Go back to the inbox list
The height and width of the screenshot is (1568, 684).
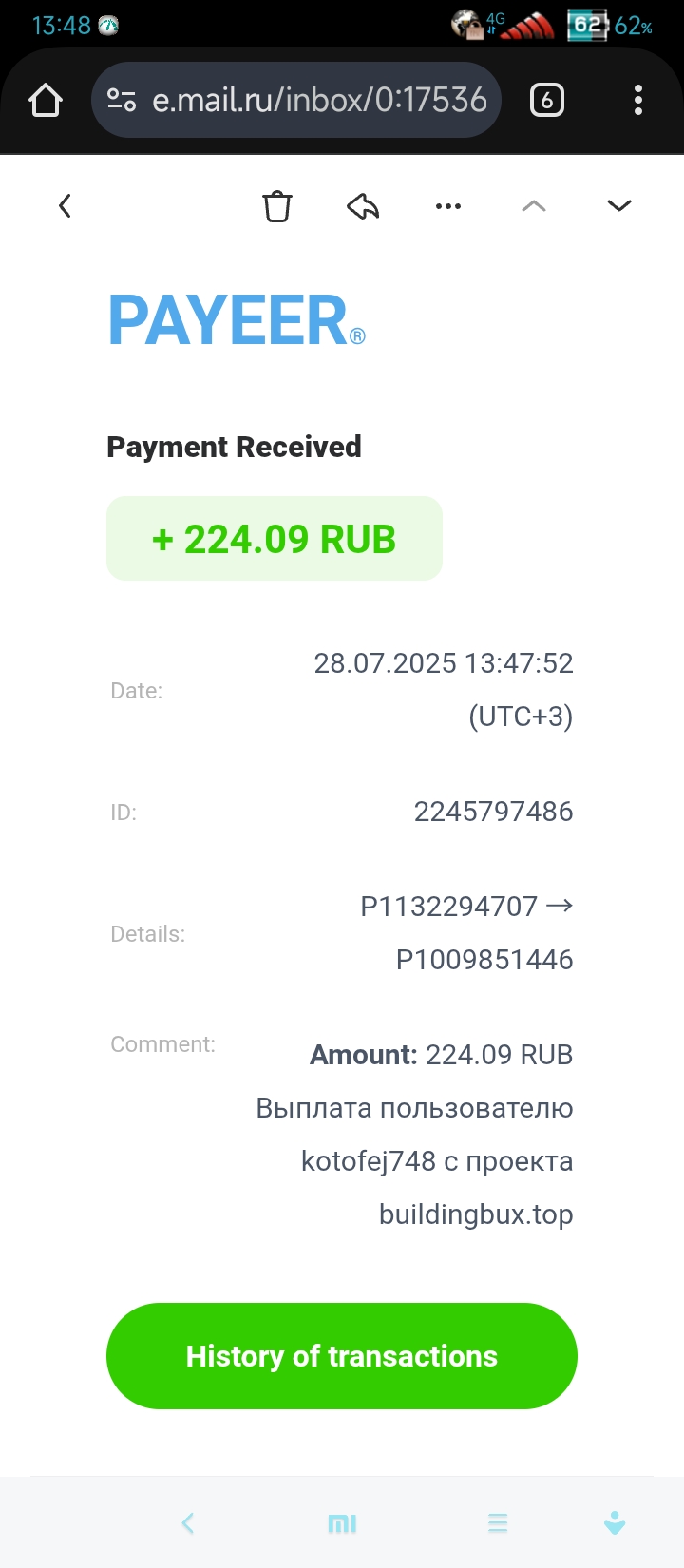tap(65, 205)
